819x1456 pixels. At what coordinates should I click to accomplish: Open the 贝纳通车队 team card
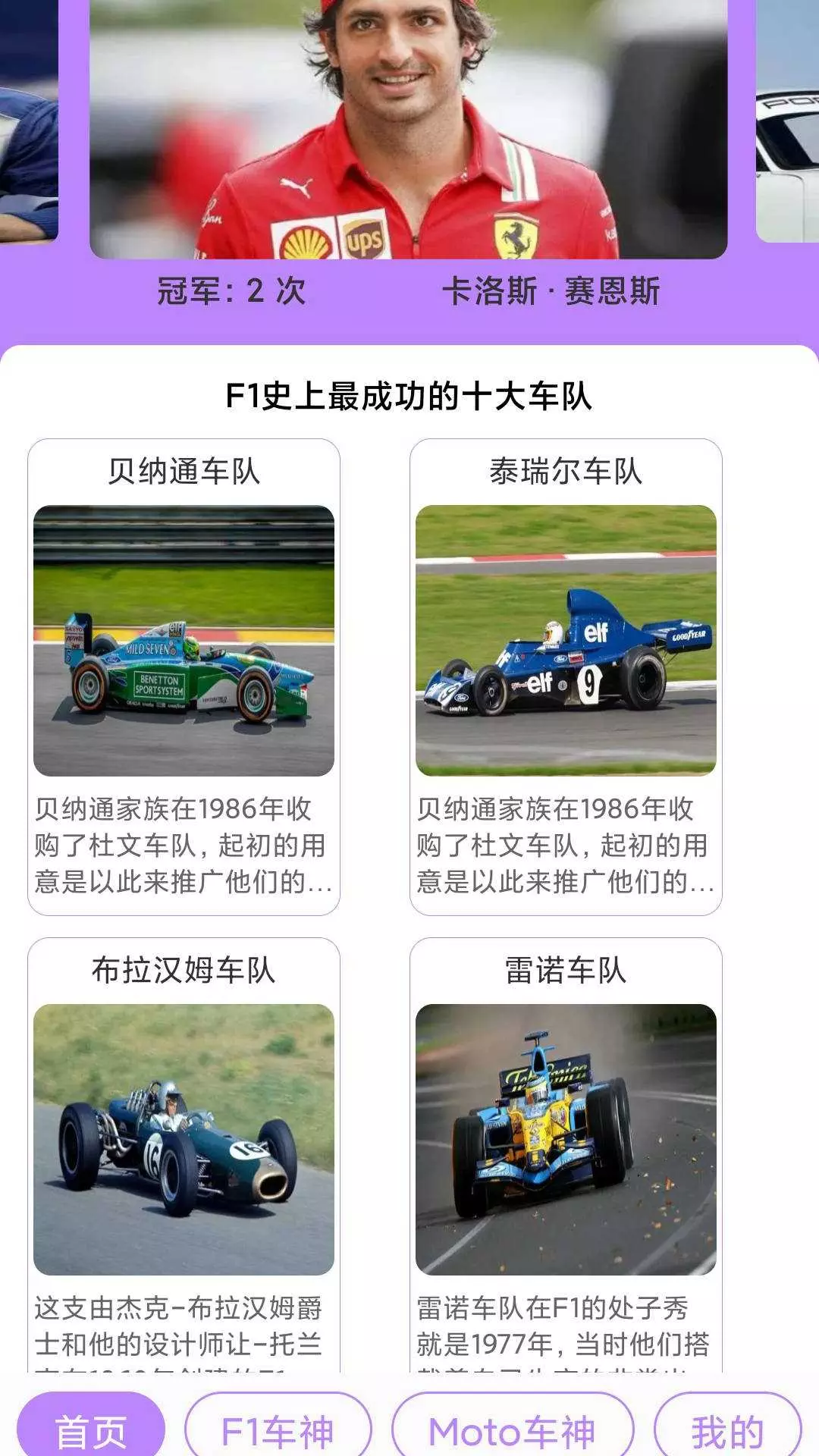184,677
